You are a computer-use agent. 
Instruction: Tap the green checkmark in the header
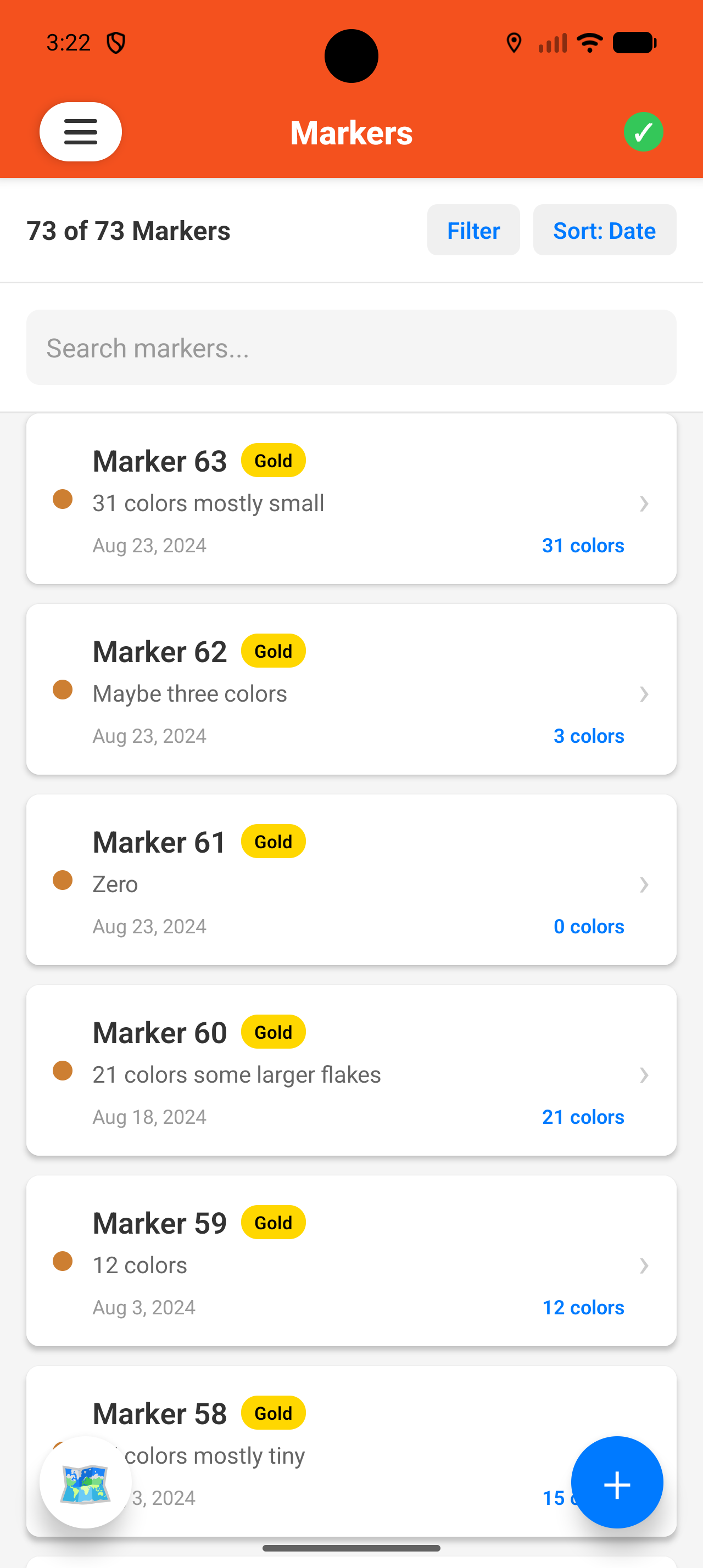643,131
